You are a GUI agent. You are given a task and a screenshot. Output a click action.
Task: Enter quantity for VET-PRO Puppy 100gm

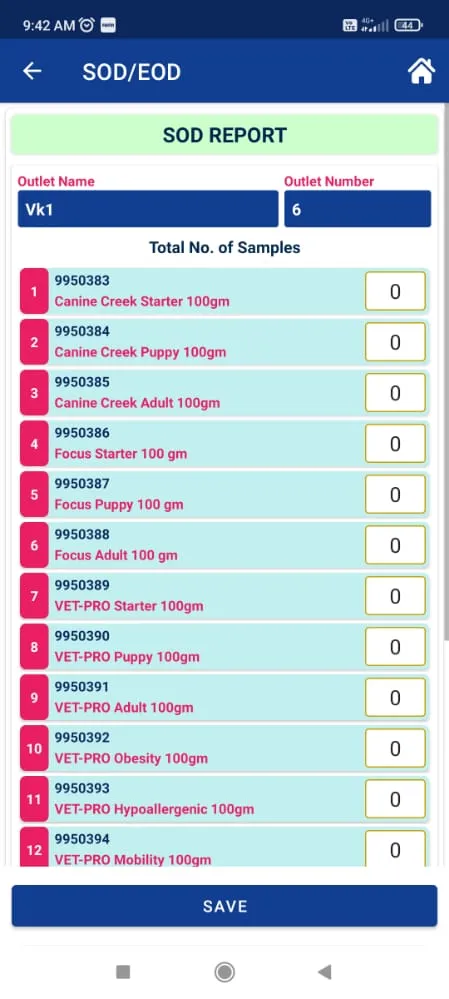click(395, 647)
